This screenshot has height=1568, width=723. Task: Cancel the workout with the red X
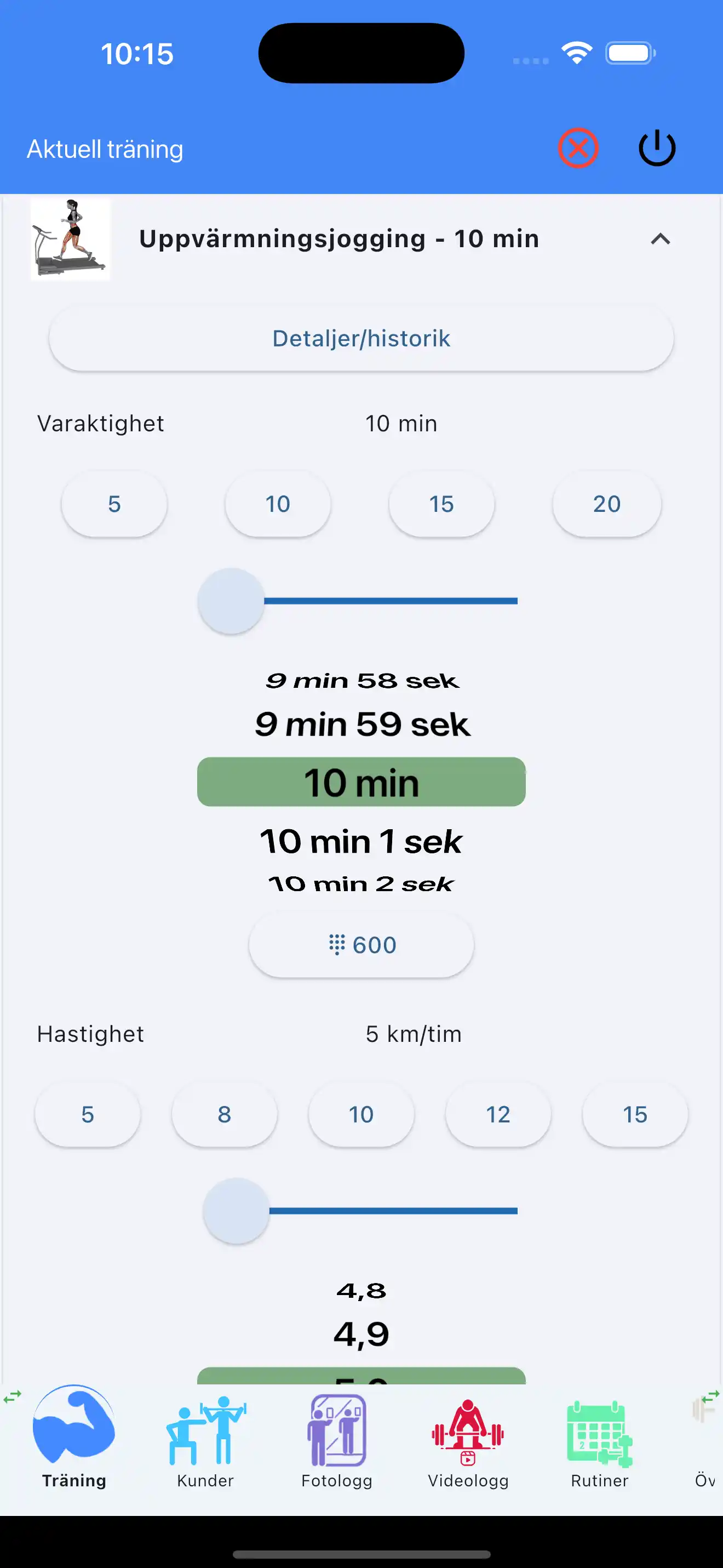pyautogui.click(x=578, y=148)
